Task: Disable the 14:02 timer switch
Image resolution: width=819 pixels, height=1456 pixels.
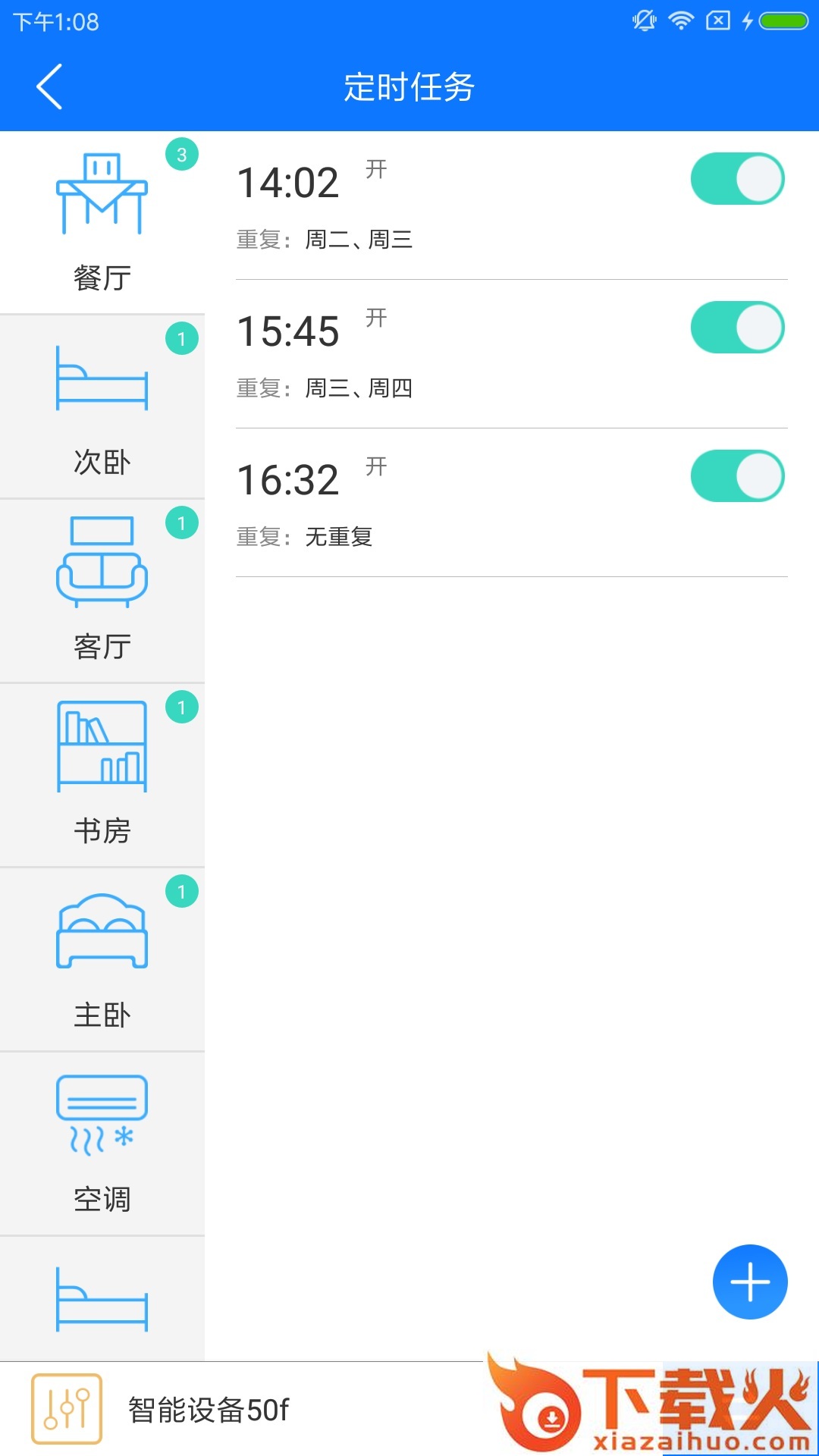Action: 738,179
